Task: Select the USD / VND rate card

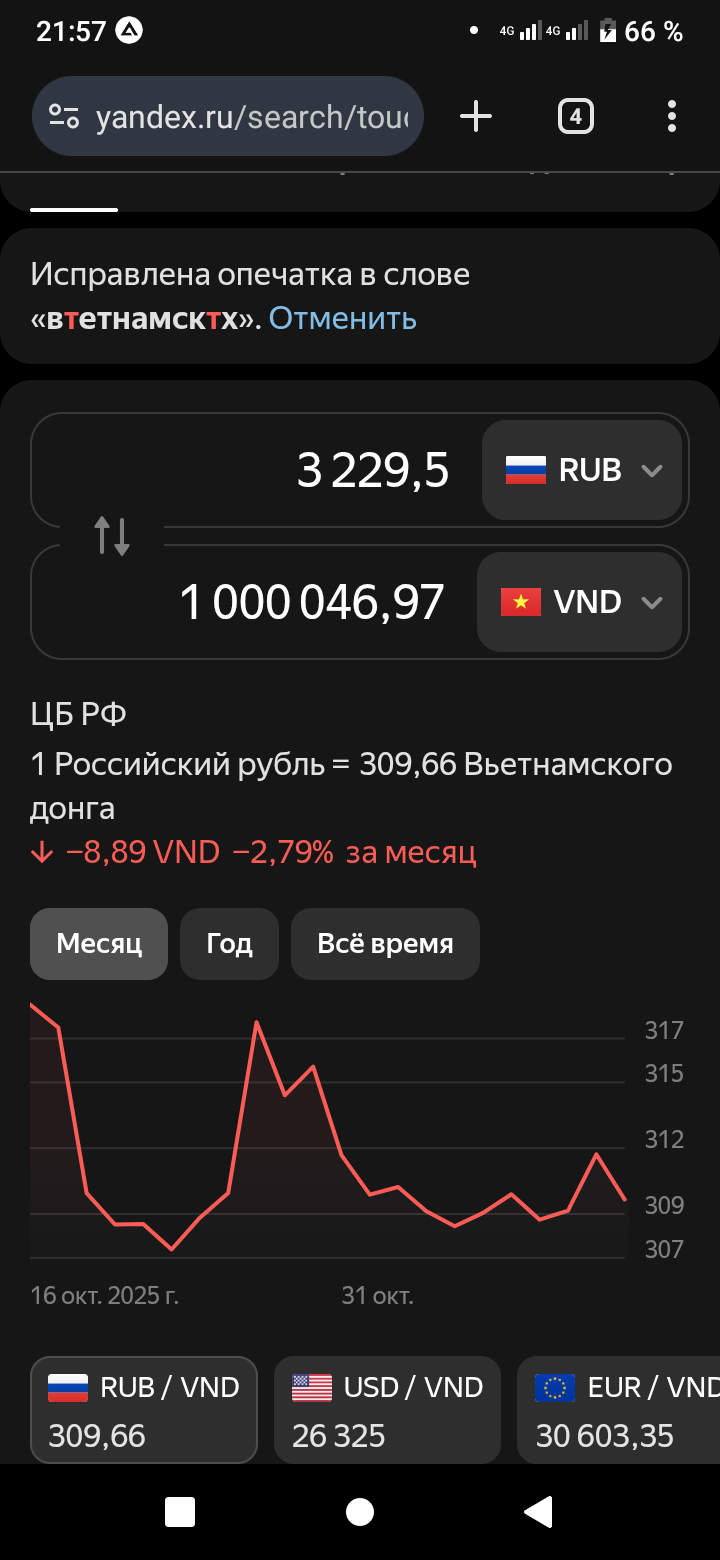Action: 387,1410
